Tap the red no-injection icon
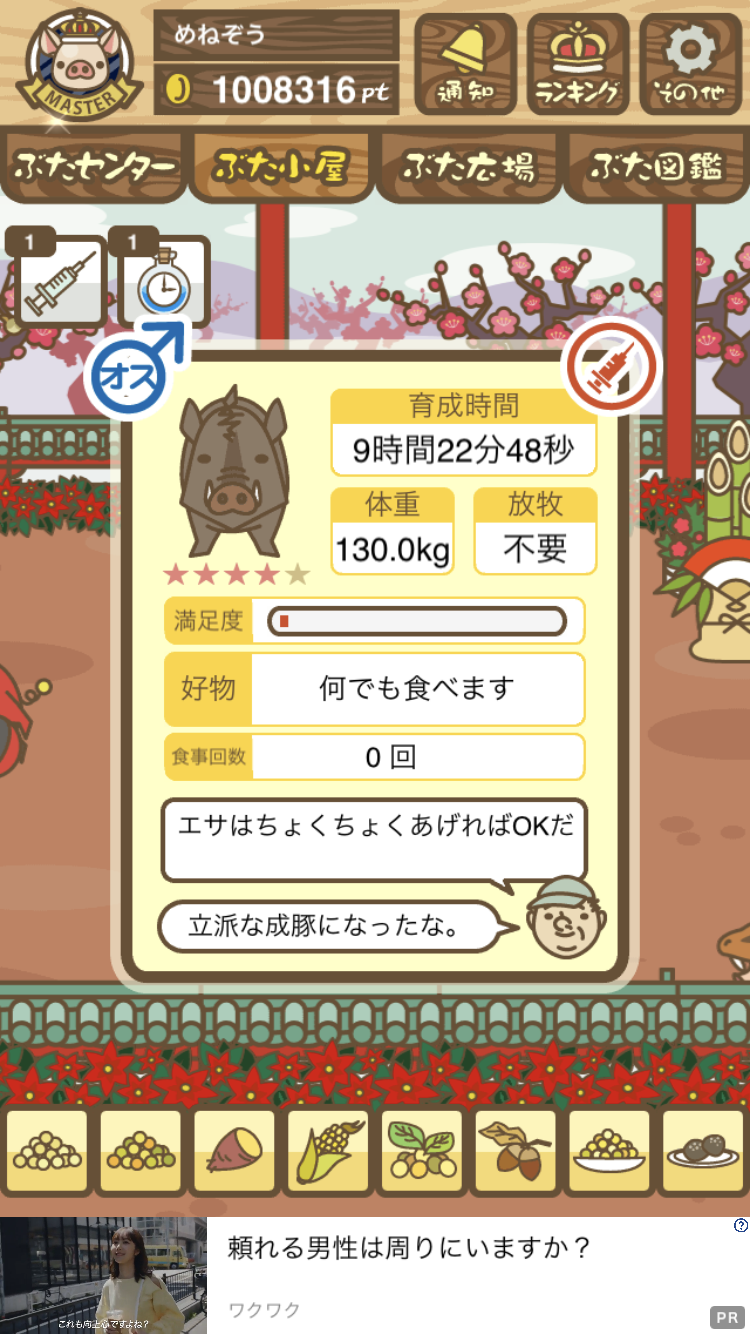This screenshot has height=1334, width=750. 612,367
